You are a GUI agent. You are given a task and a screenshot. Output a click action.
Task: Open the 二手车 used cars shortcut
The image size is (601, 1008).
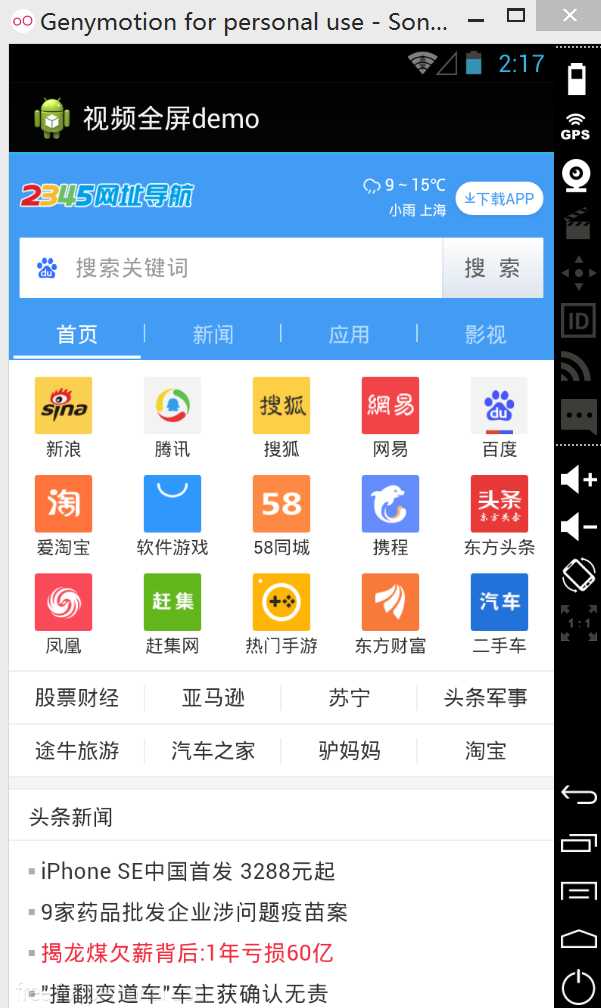pyautogui.click(x=499, y=602)
